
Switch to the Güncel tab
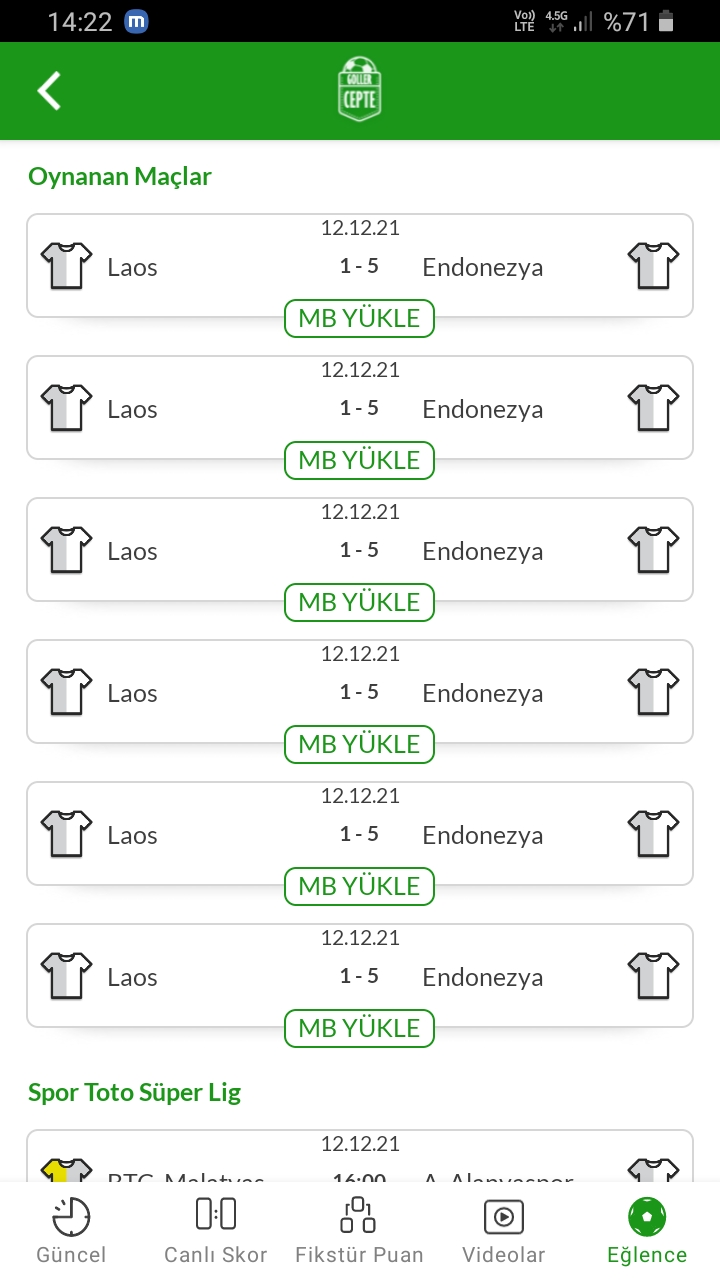coord(71,1232)
